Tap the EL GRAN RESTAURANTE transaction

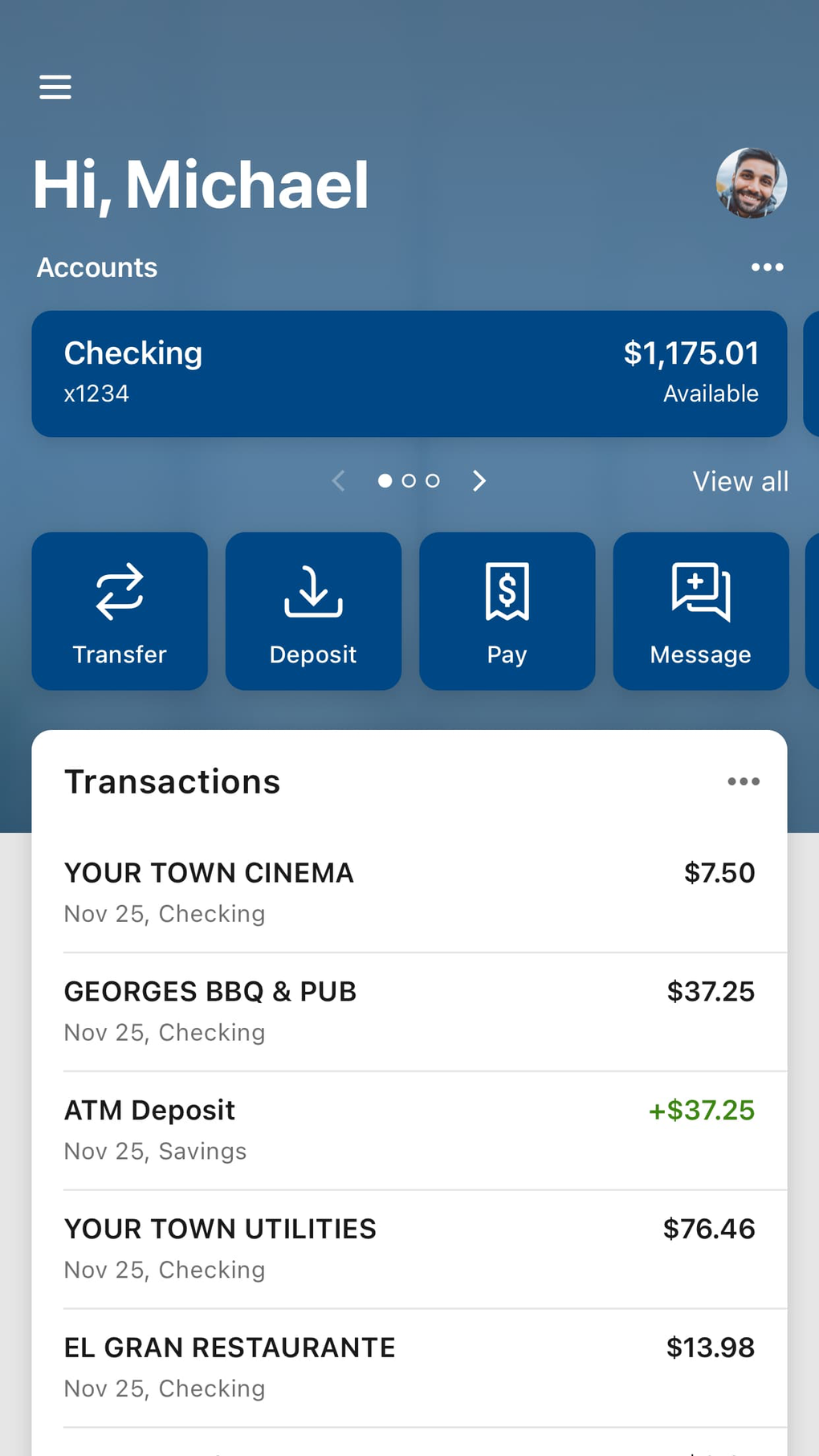click(x=409, y=1368)
